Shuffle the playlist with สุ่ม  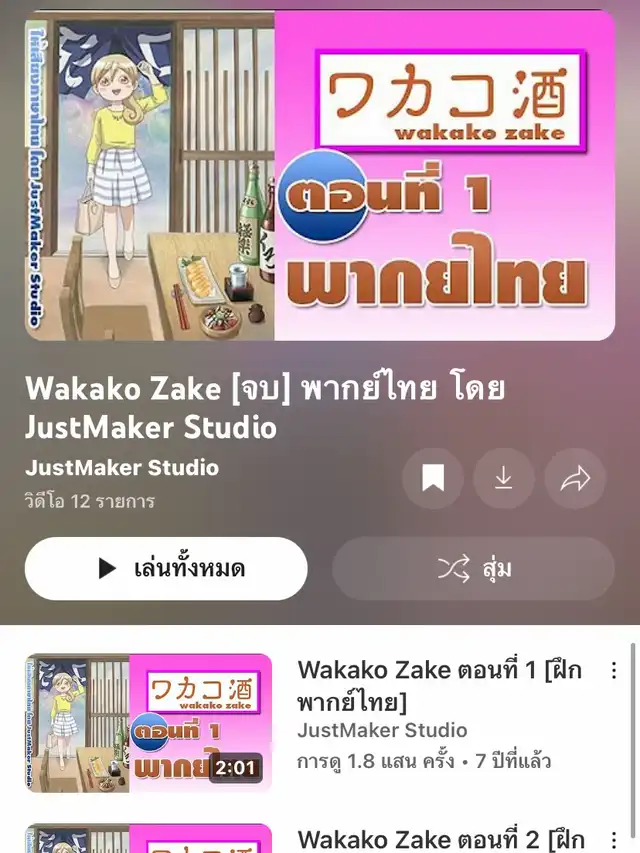pyautogui.click(x=473, y=569)
